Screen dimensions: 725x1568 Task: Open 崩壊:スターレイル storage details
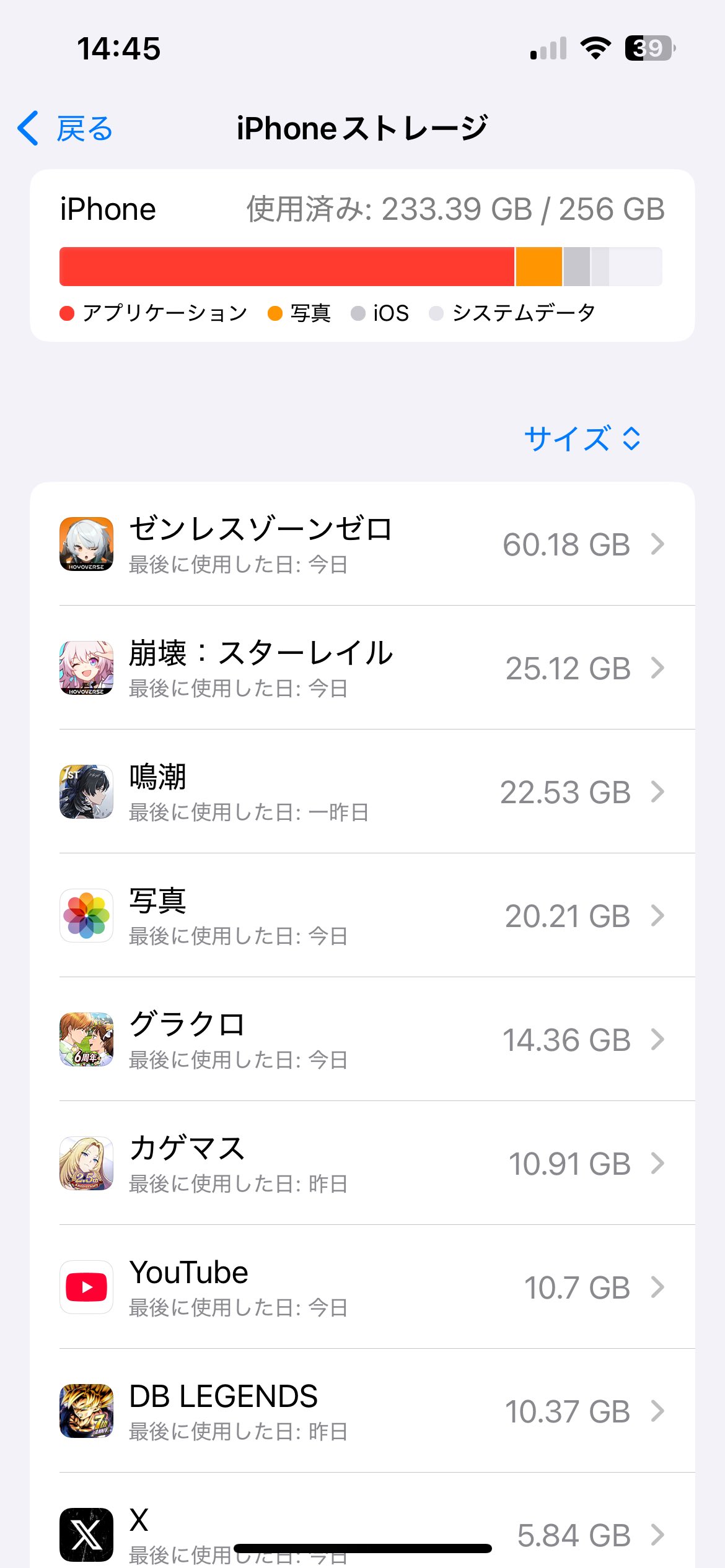(x=362, y=668)
